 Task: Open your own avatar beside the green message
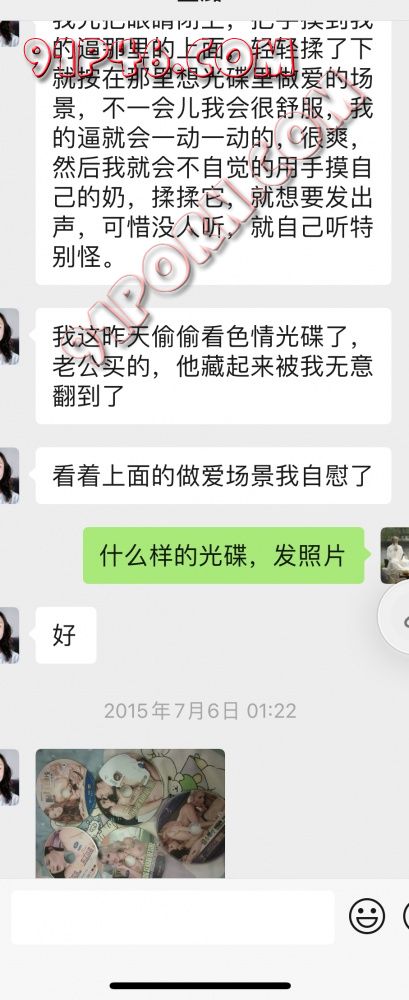[x=395, y=555]
